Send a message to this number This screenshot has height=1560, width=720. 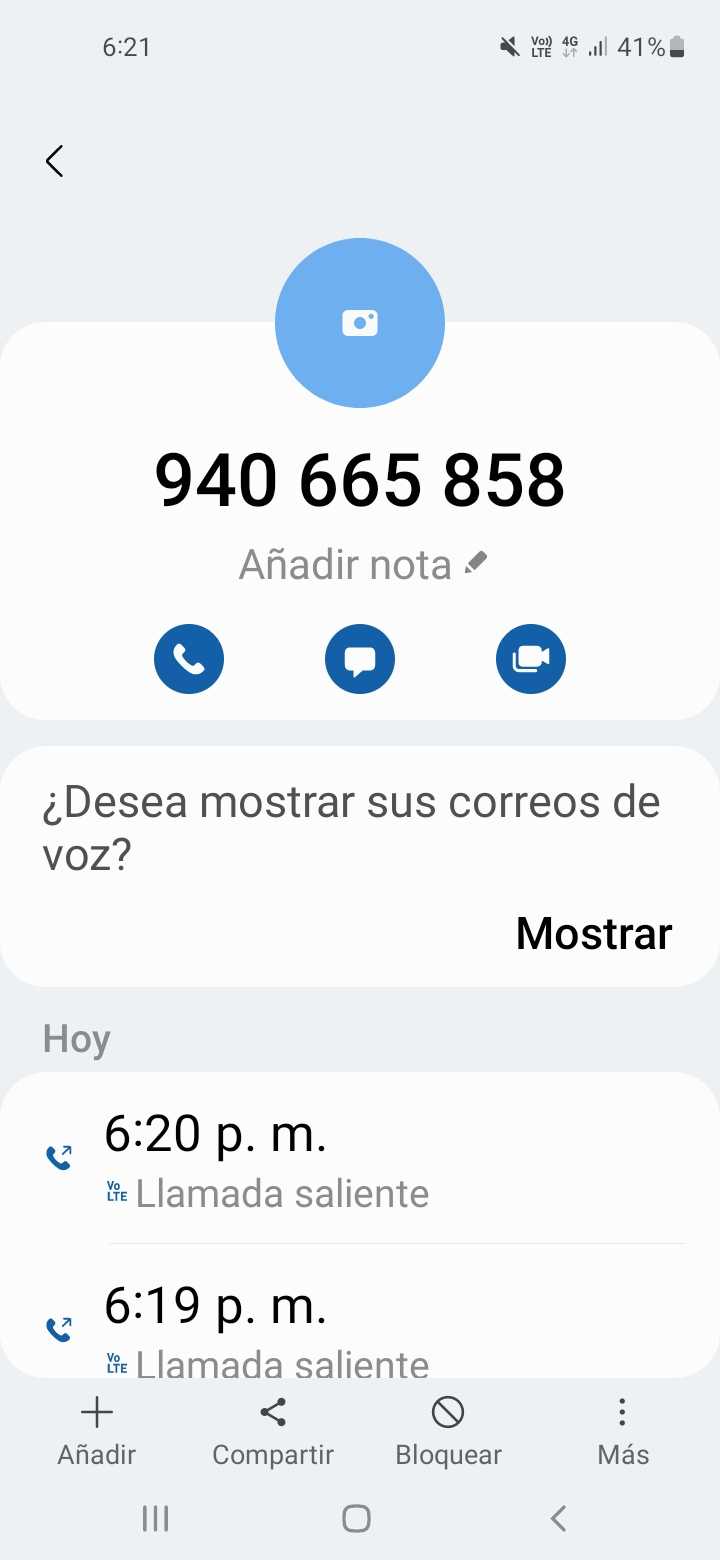pos(360,659)
